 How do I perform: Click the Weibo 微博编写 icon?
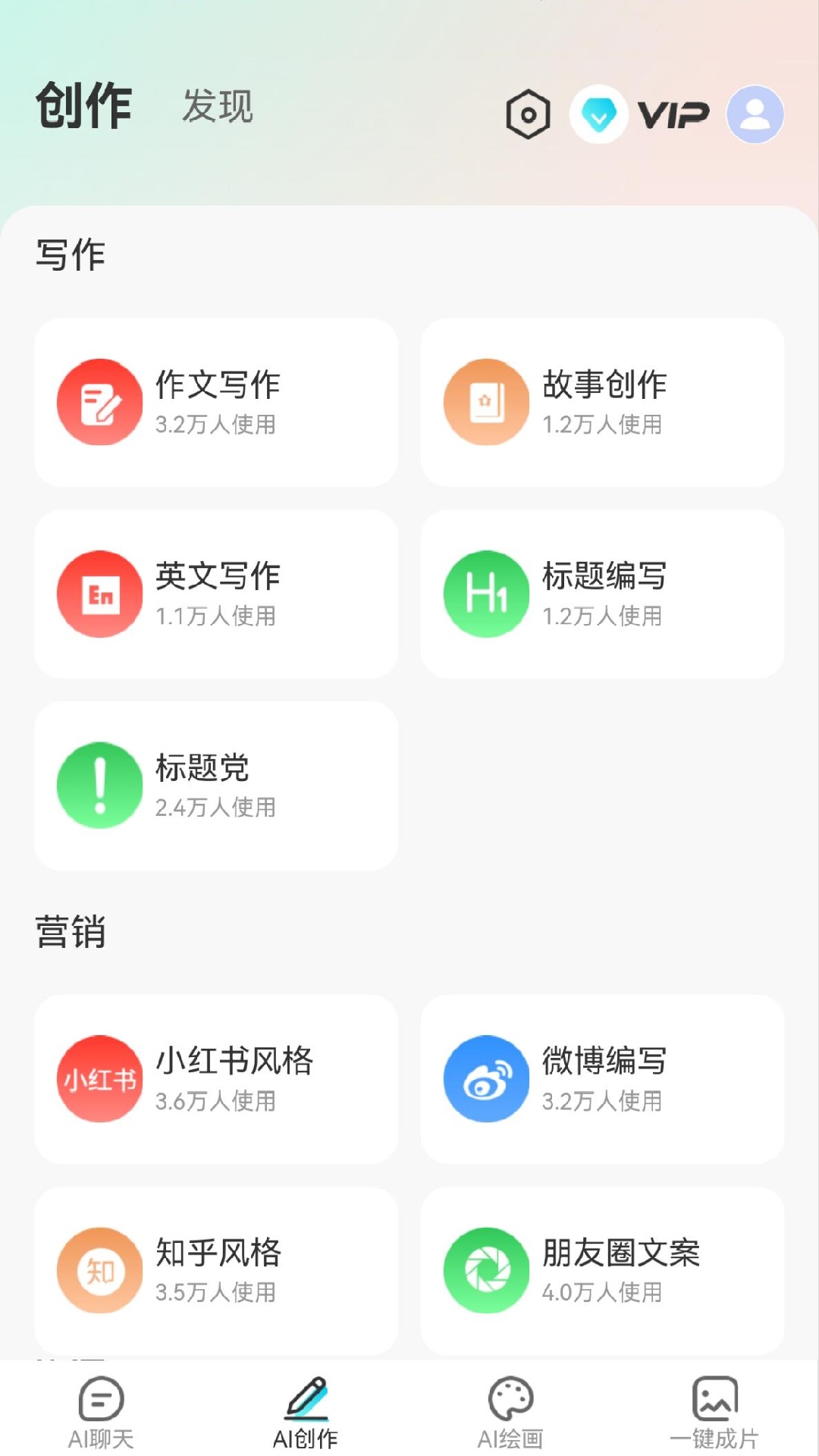pos(486,1079)
